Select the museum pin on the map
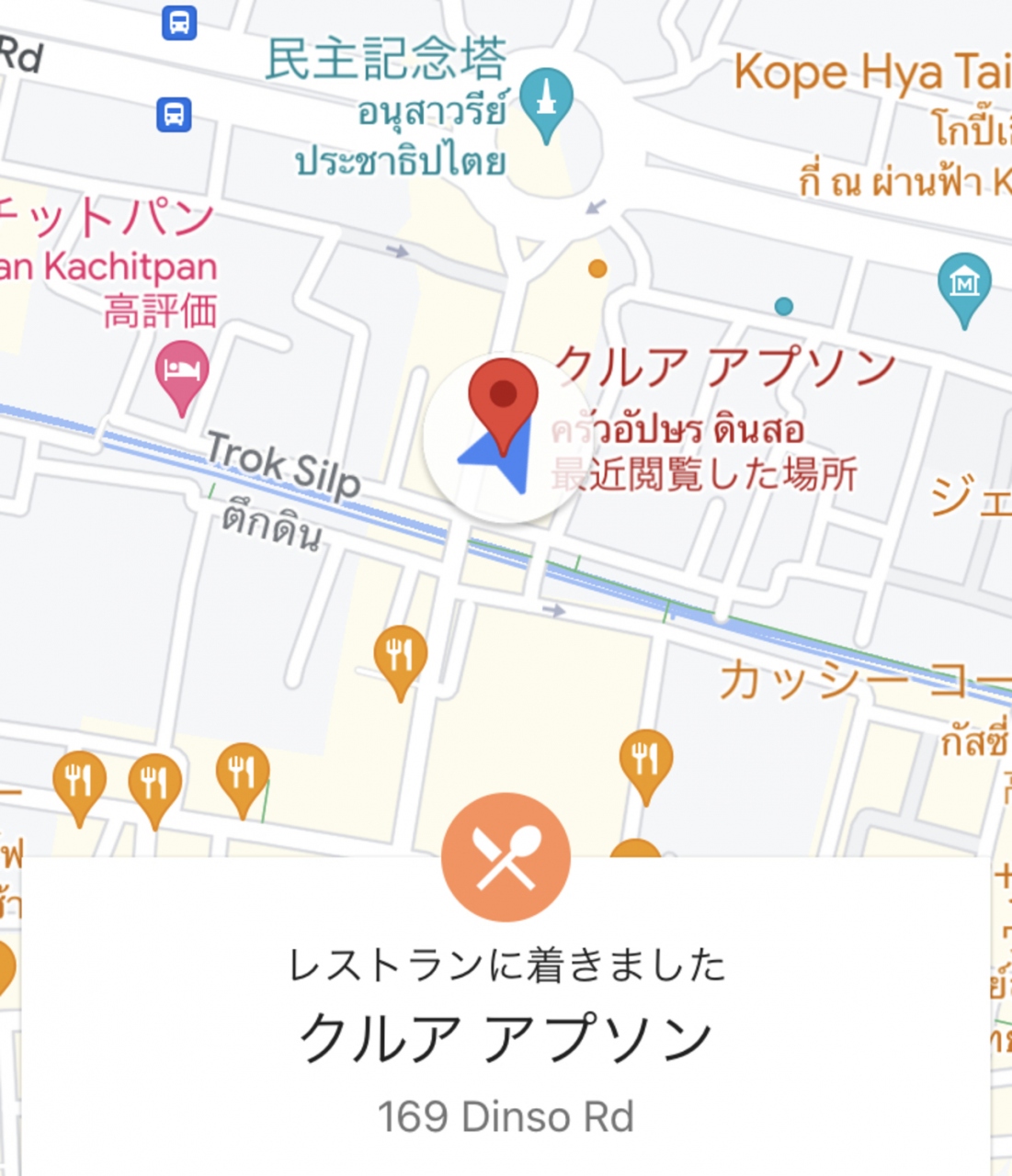The width and height of the screenshot is (1012, 1176). pos(964,285)
